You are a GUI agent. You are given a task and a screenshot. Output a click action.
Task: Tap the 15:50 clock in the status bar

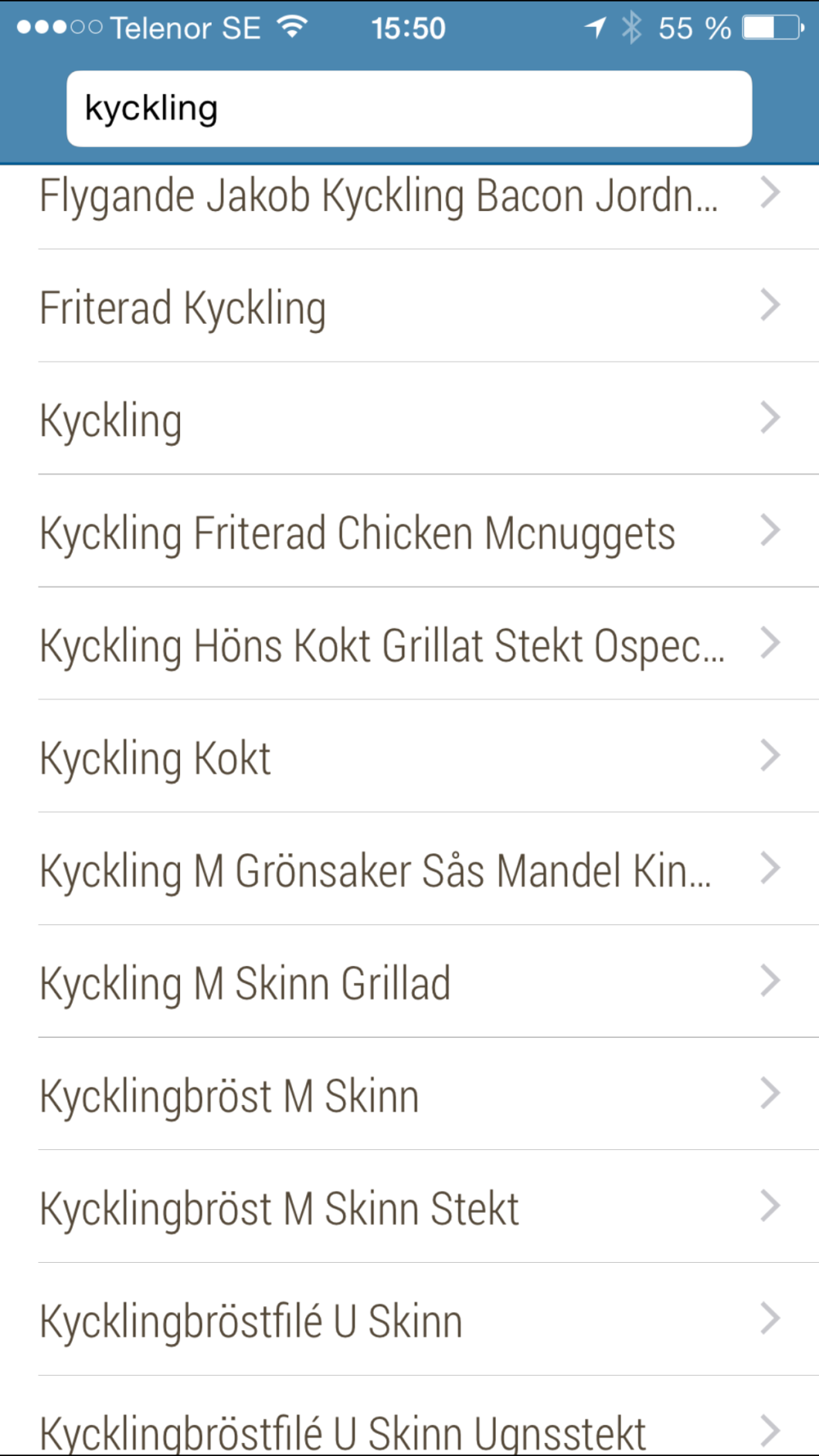point(407,28)
